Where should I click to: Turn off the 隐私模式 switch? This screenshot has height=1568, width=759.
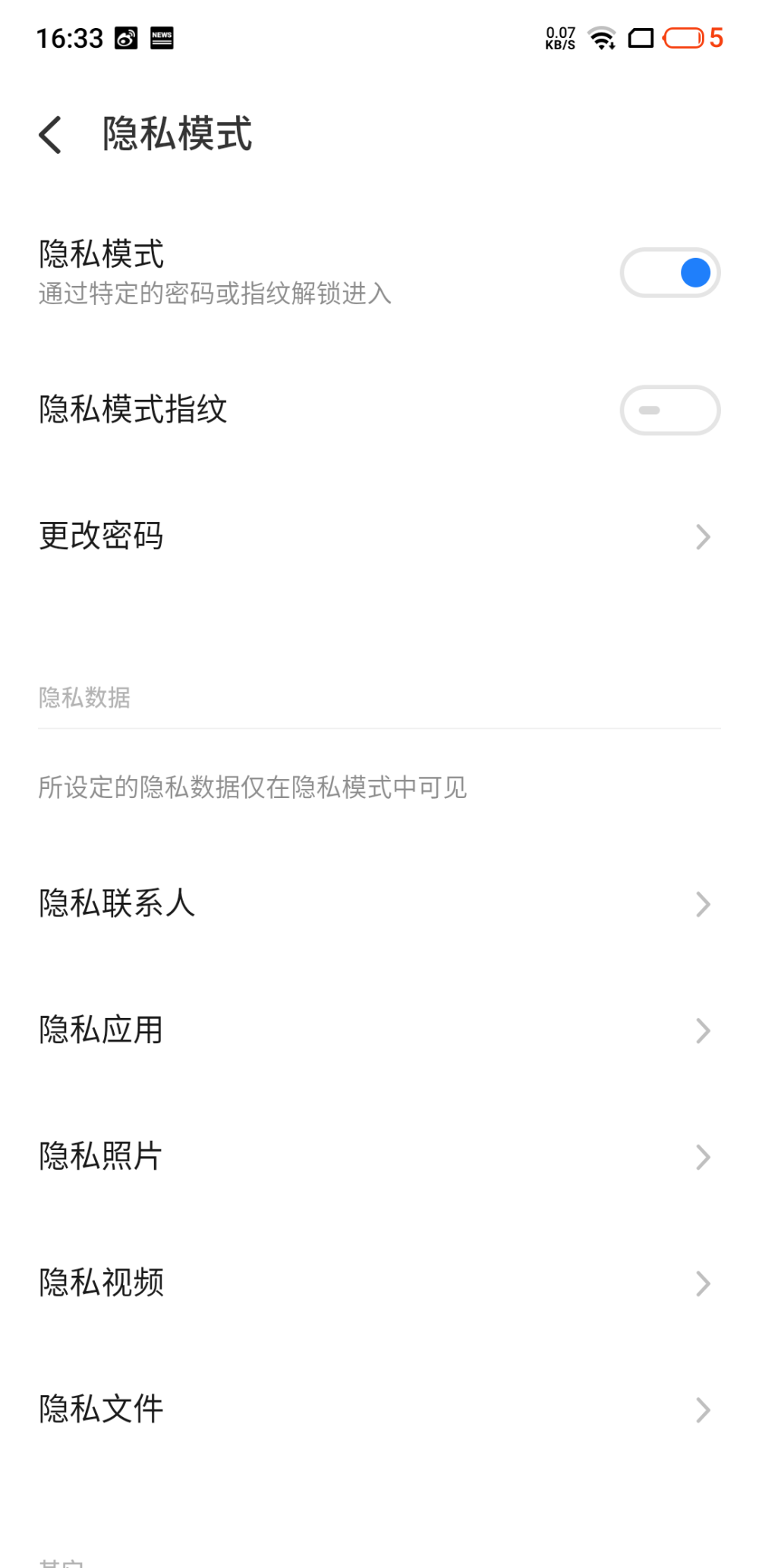click(669, 273)
